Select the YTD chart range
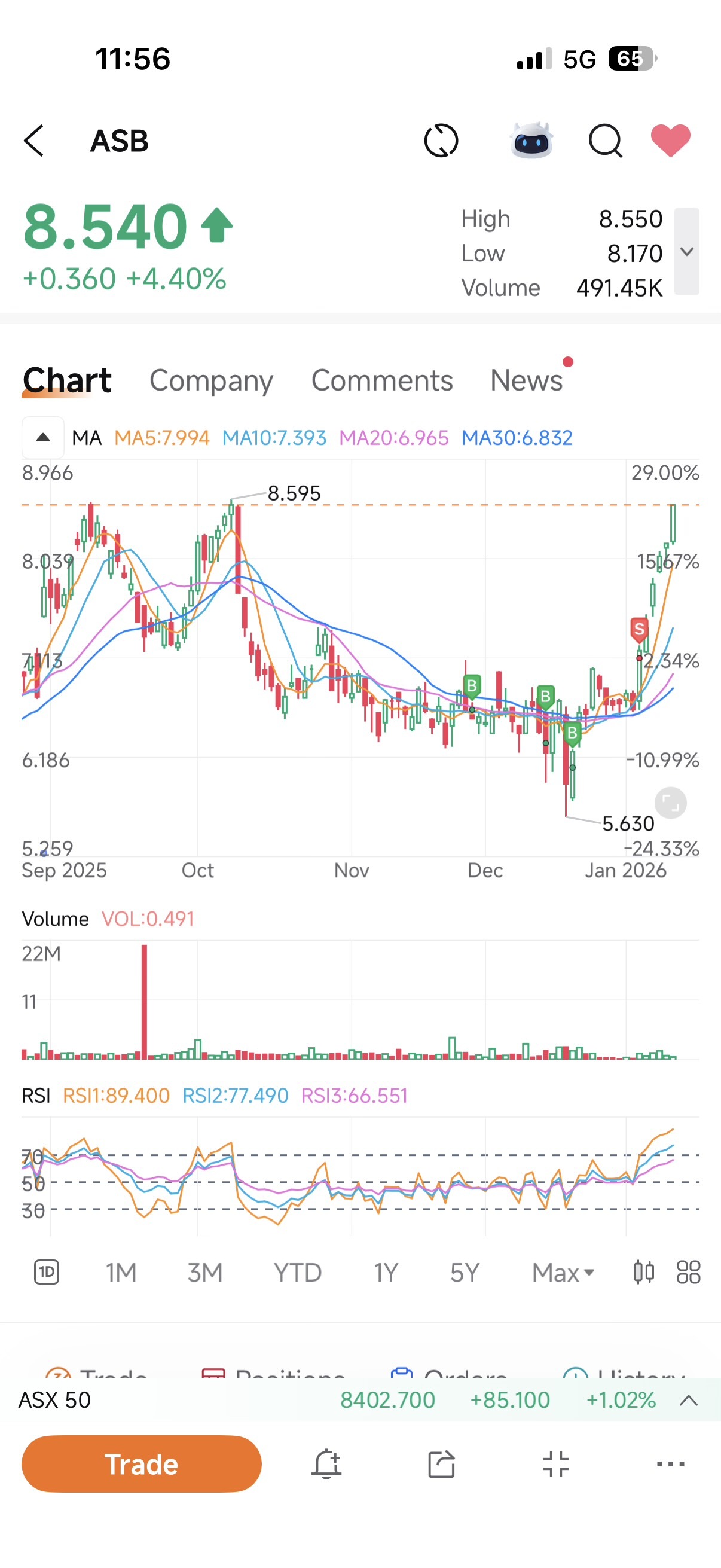Screen dimensions: 721x1568 pos(298,1273)
